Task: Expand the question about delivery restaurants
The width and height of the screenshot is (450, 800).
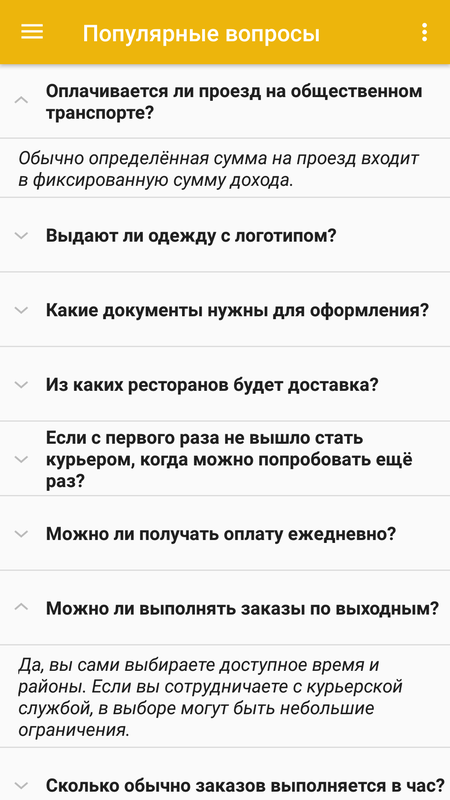Action: point(225,385)
